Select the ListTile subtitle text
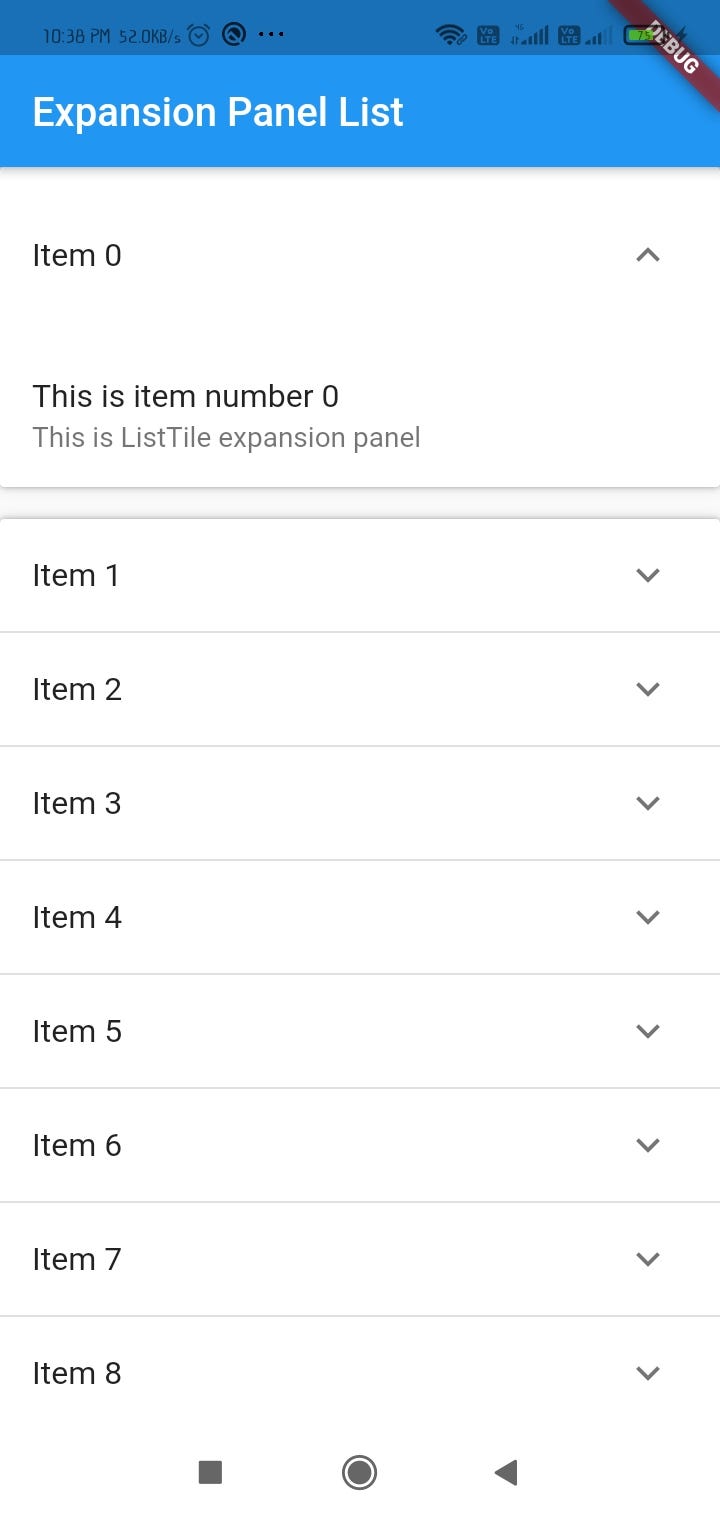The image size is (720, 1520). pyautogui.click(x=226, y=437)
